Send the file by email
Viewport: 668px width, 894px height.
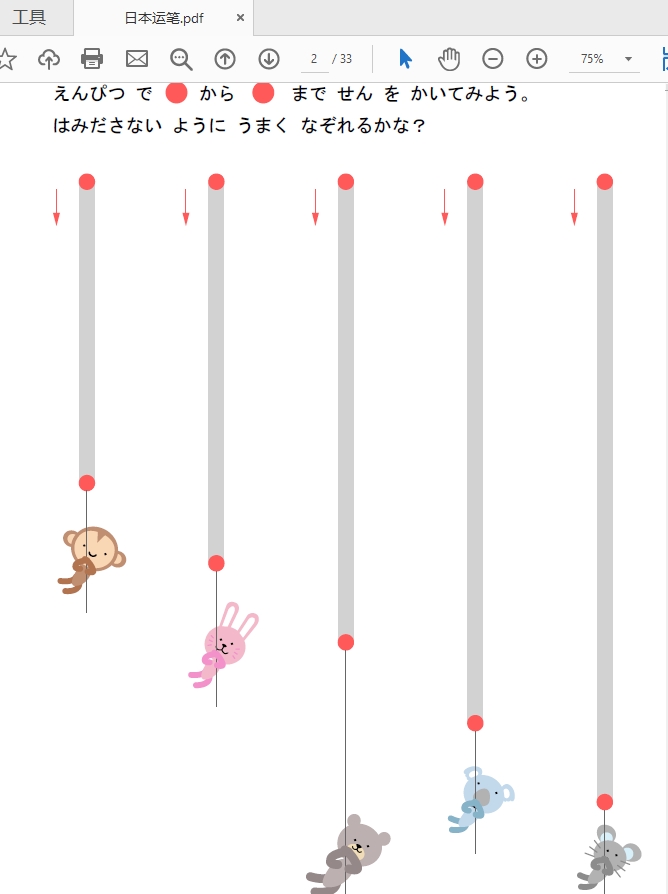coord(137,59)
